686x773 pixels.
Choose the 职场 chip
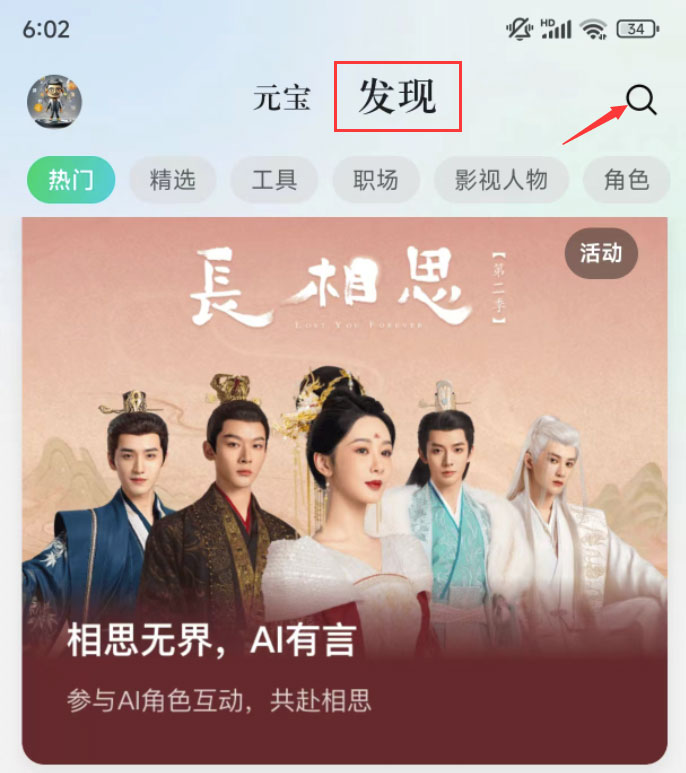click(x=375, y=180)
